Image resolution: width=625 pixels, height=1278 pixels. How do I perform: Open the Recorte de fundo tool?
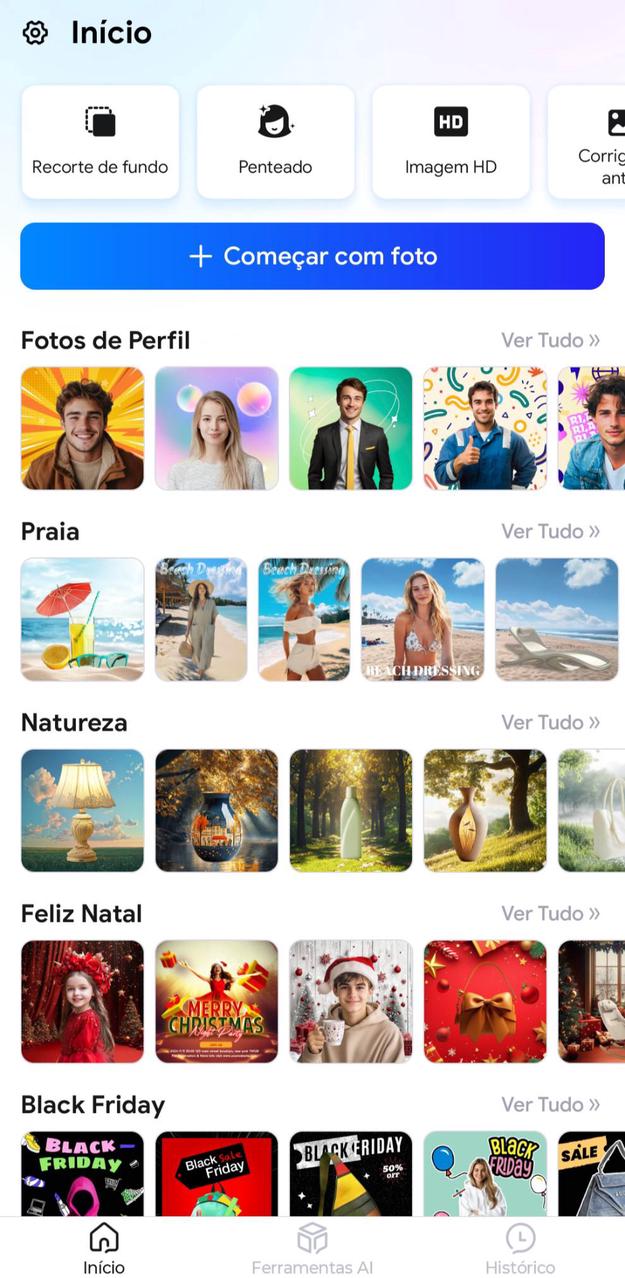[100, 141]
